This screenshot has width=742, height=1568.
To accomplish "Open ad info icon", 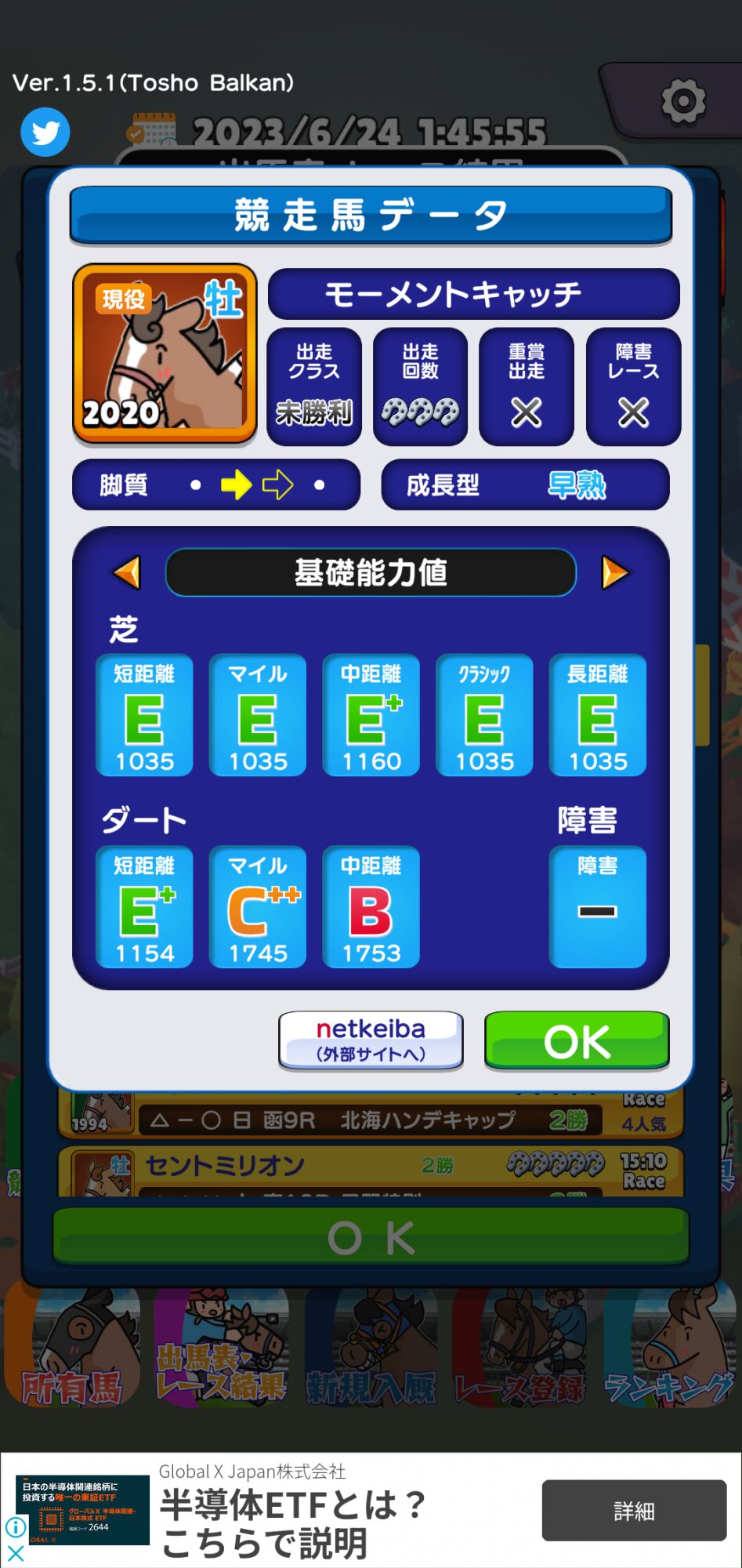I will click(15, 1526).
